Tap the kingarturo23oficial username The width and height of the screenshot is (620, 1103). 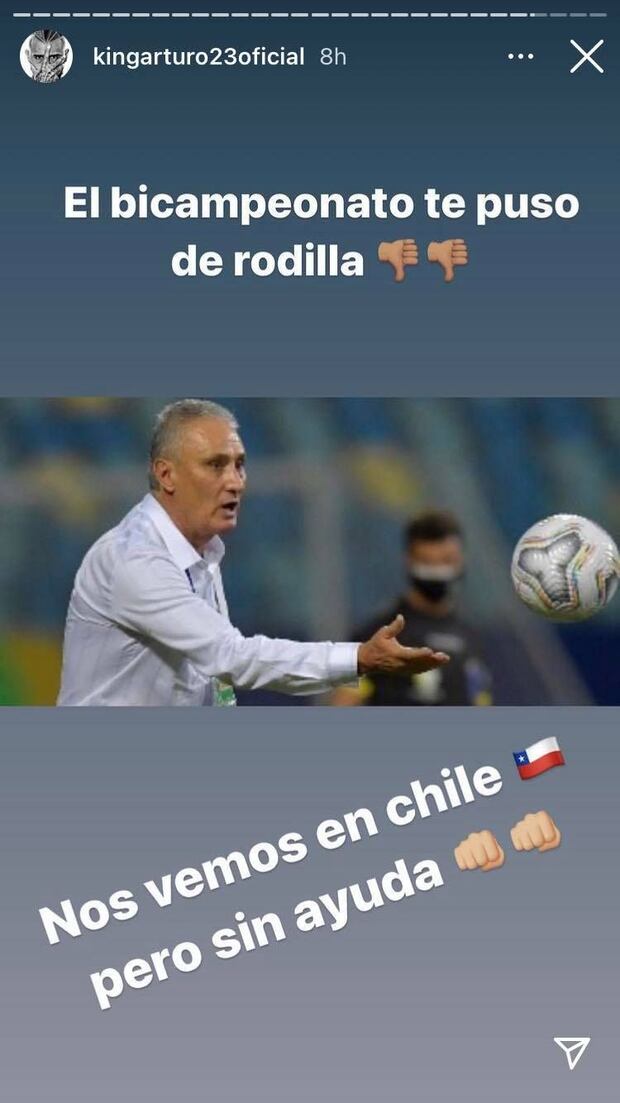click(198, 57)
